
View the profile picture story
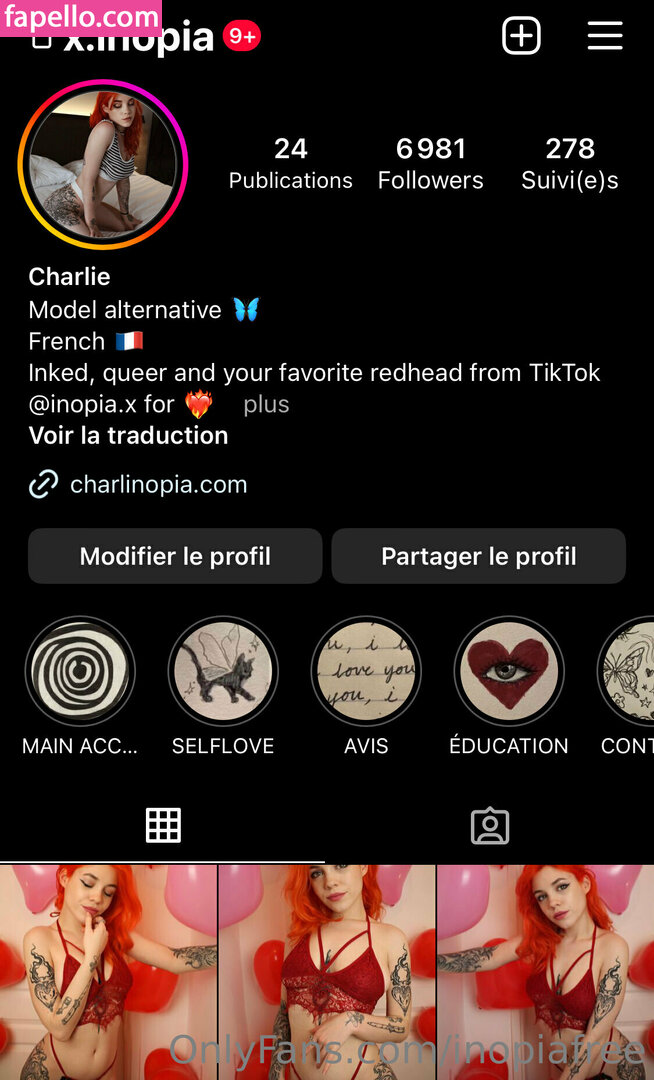[x=103, y=165]
